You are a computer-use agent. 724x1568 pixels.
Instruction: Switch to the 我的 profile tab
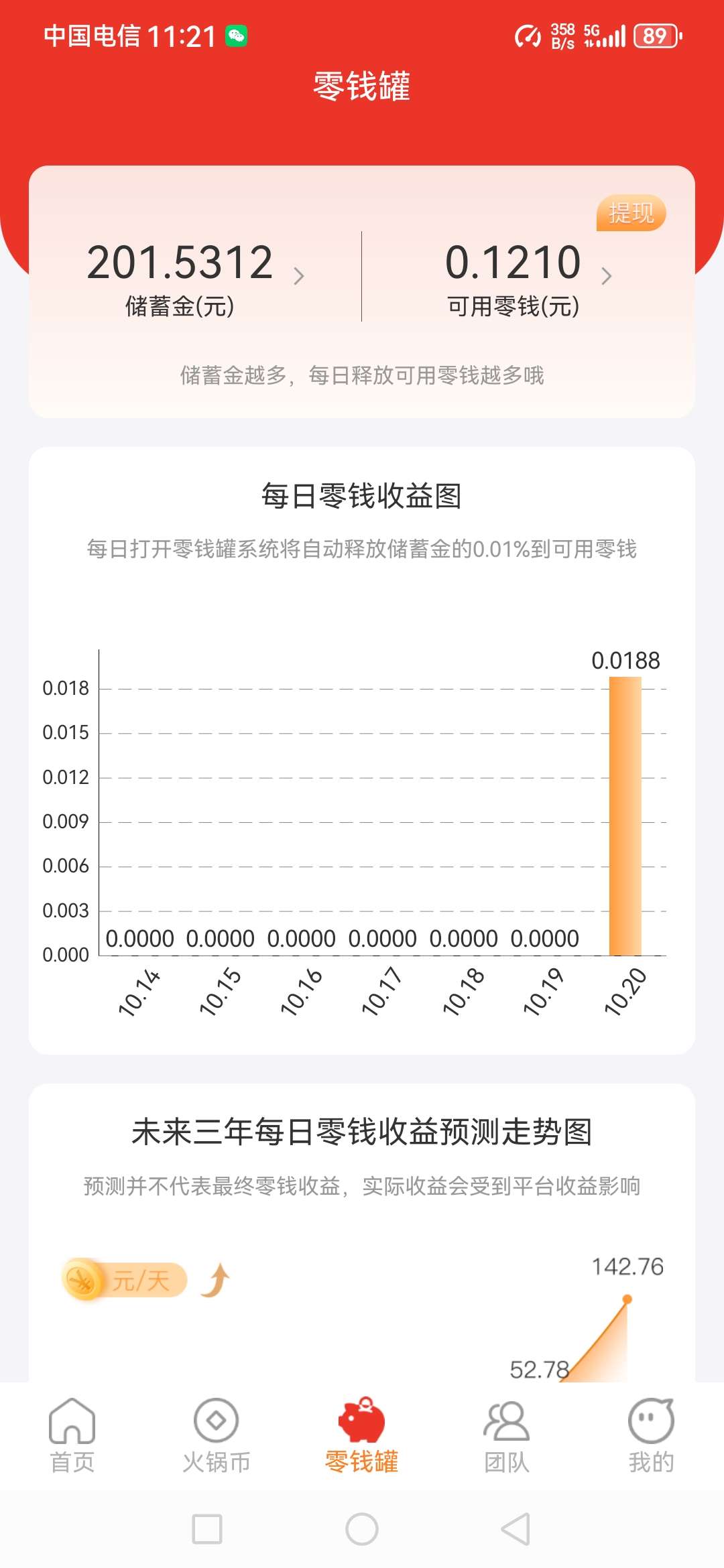point(651,1435)
